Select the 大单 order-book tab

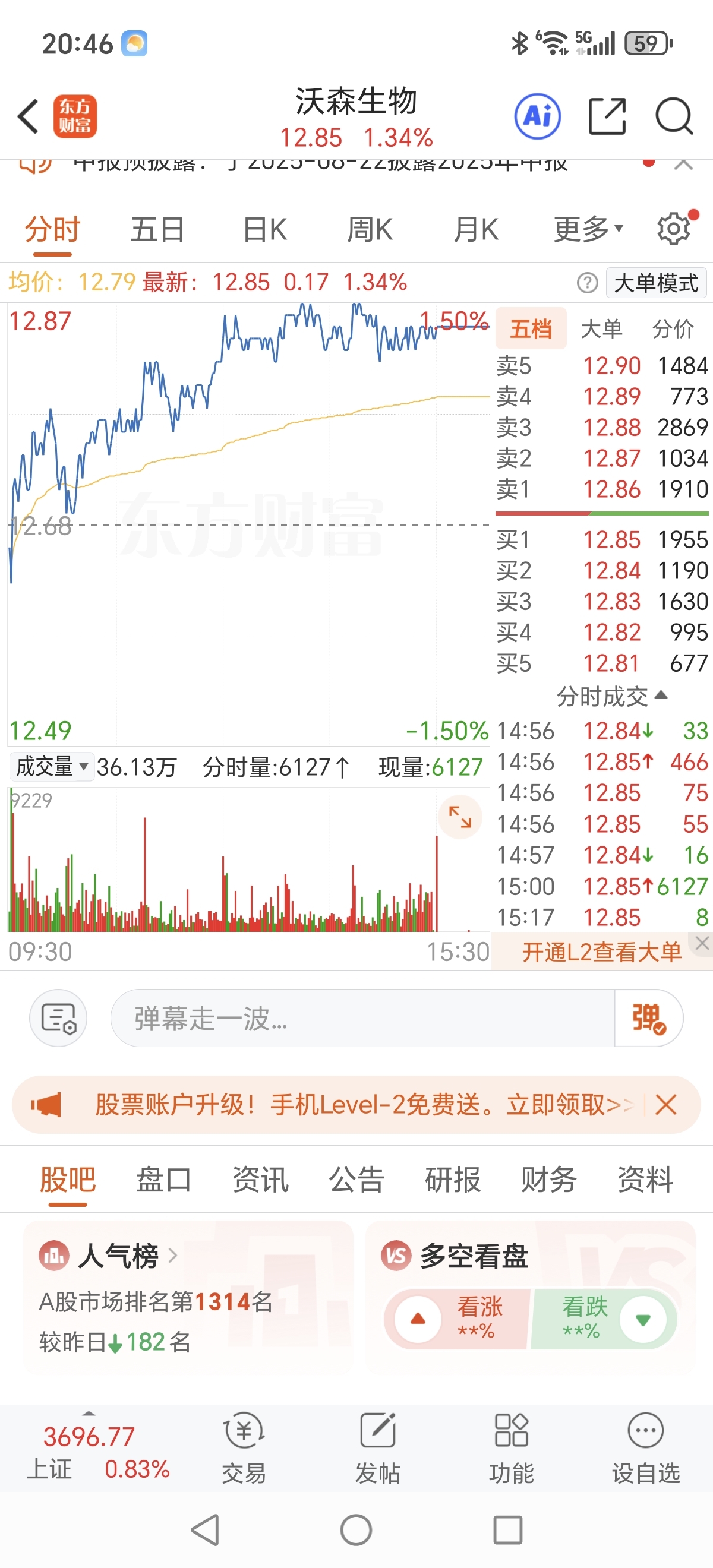click(x=601, y=328)
